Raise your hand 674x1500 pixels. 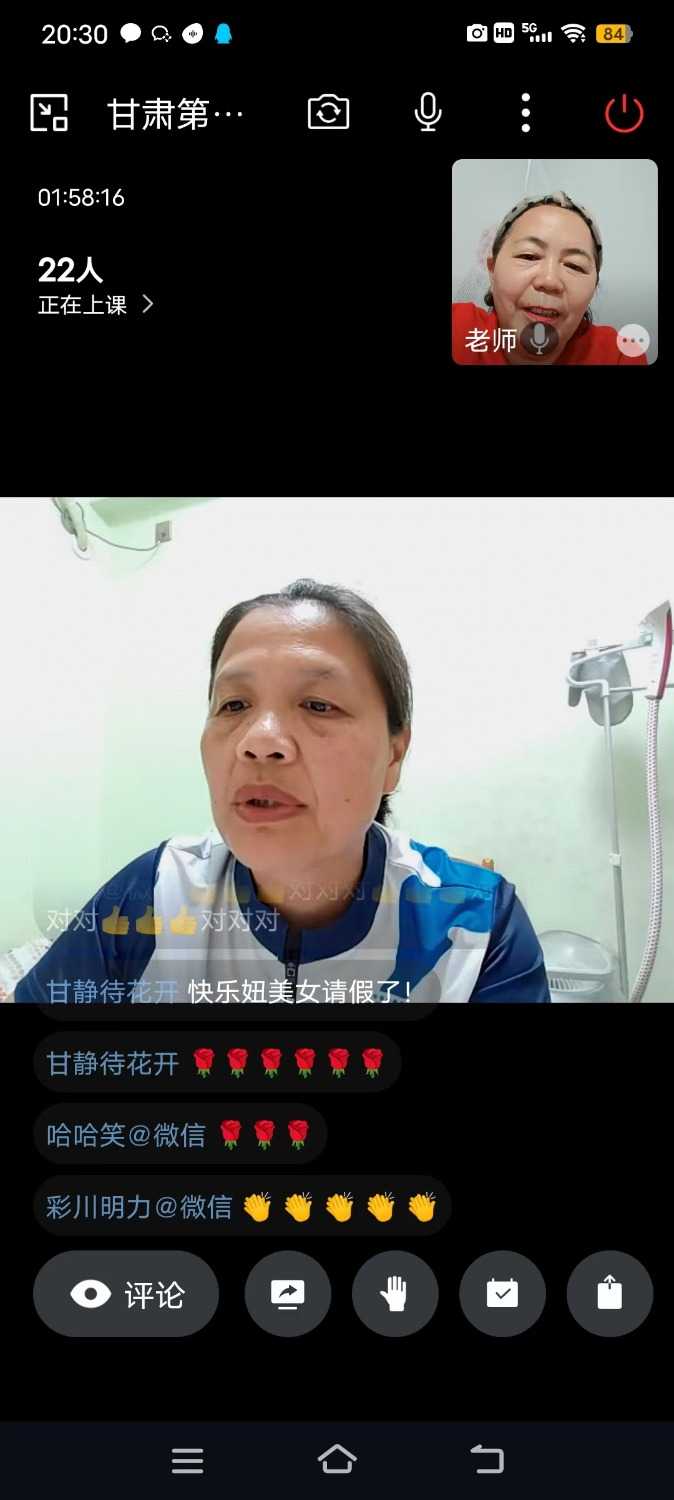(395, 1294)
